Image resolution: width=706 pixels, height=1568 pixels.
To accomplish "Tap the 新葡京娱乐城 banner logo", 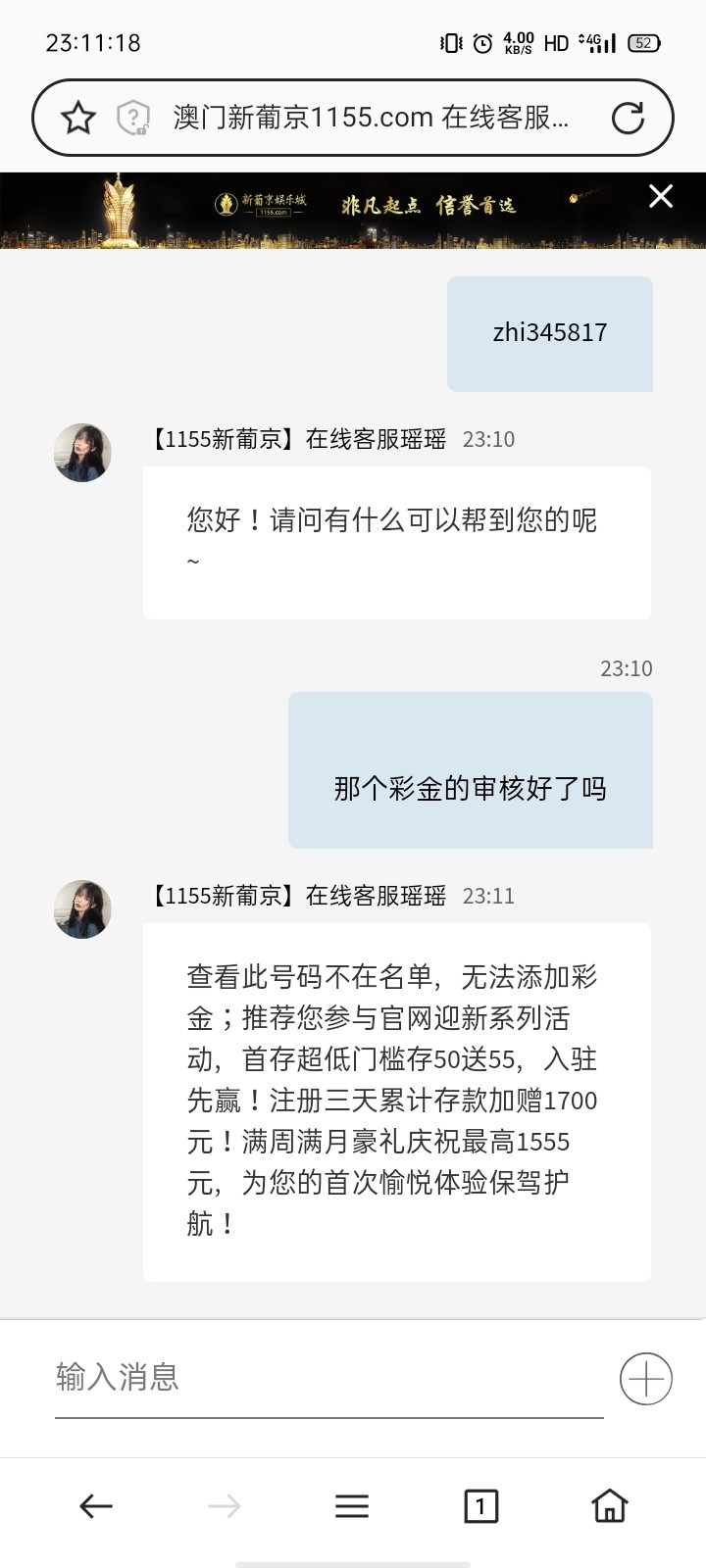I will point(265,203).
